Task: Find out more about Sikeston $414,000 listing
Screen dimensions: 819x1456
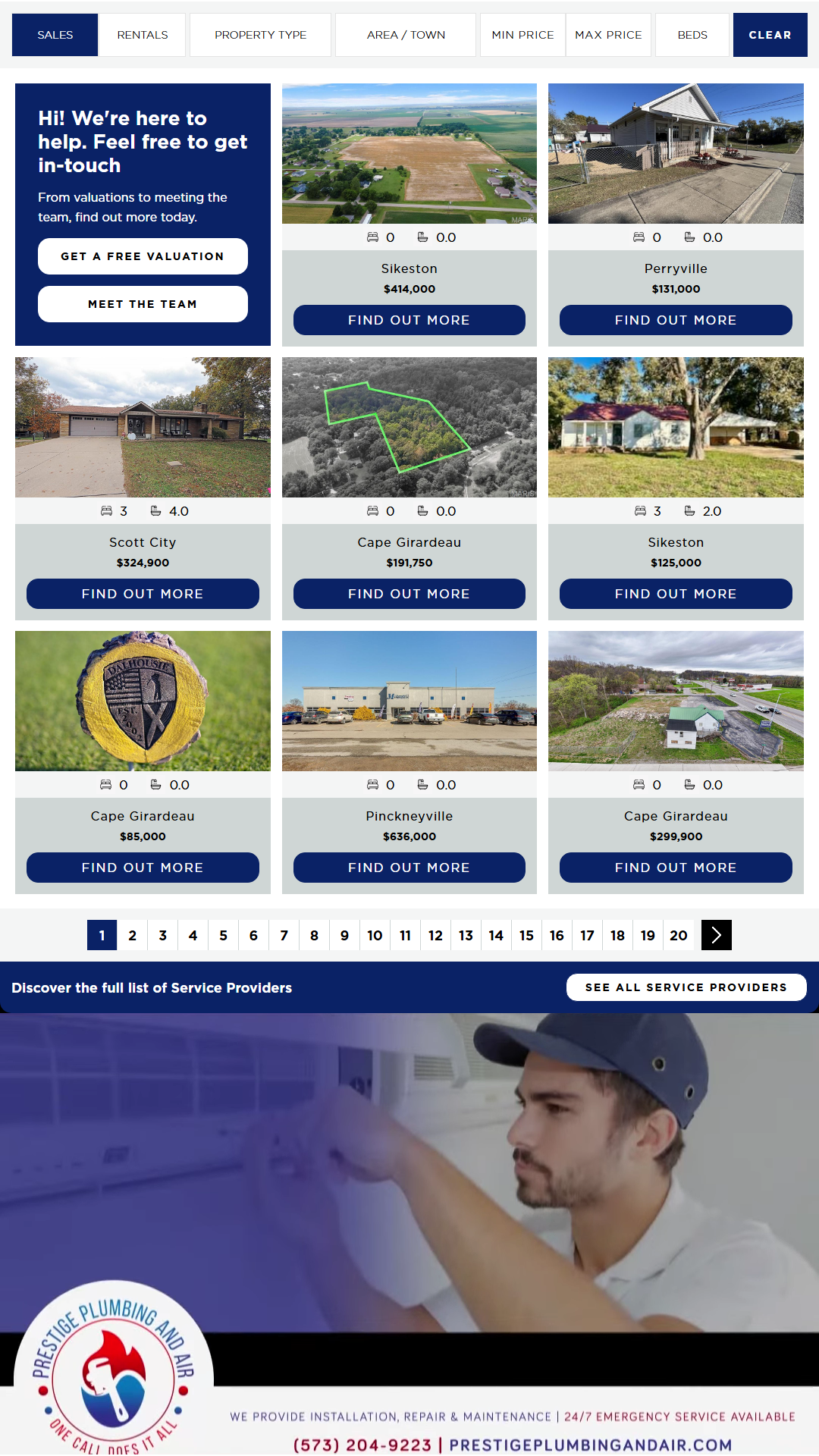Action: pyautogui.click(x=409, y=320)
